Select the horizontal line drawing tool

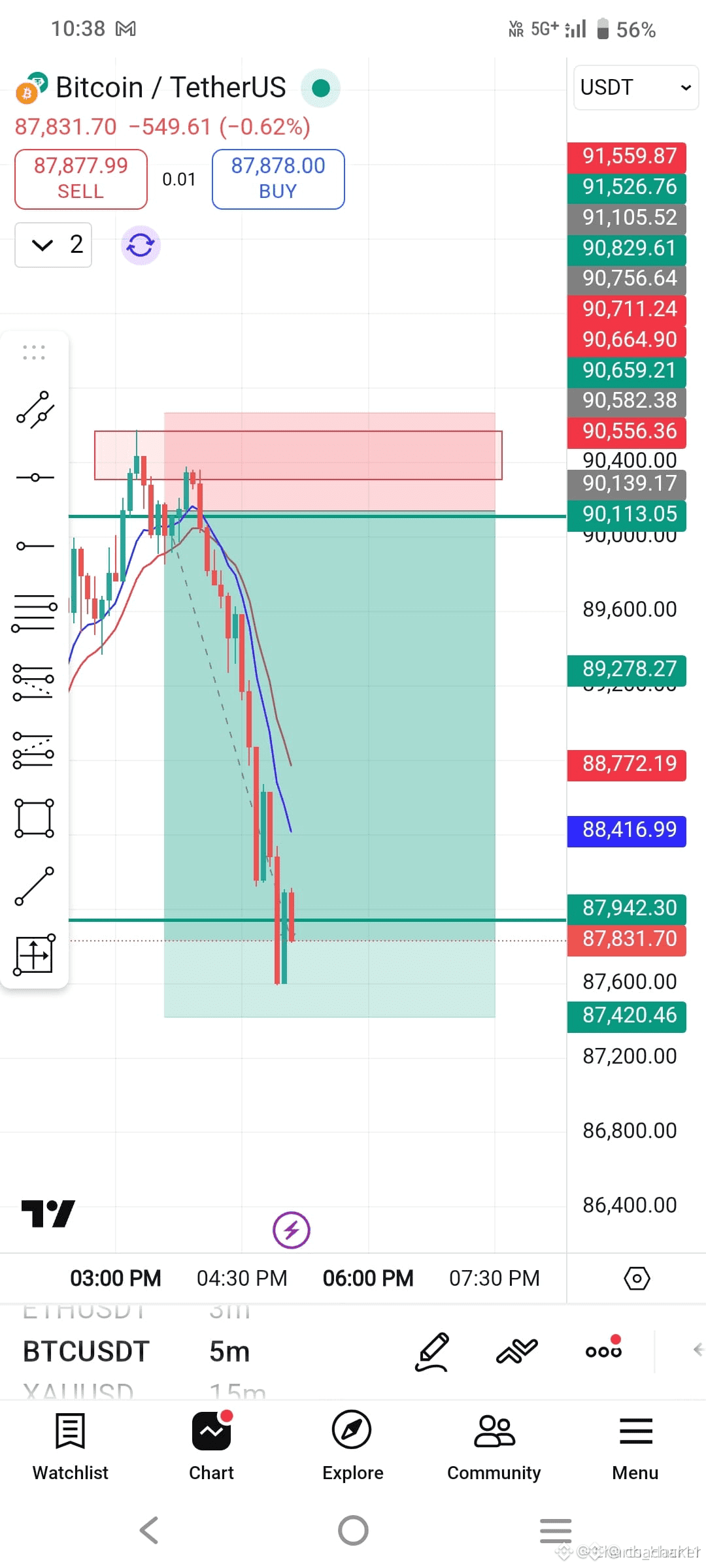pos(35,478)
